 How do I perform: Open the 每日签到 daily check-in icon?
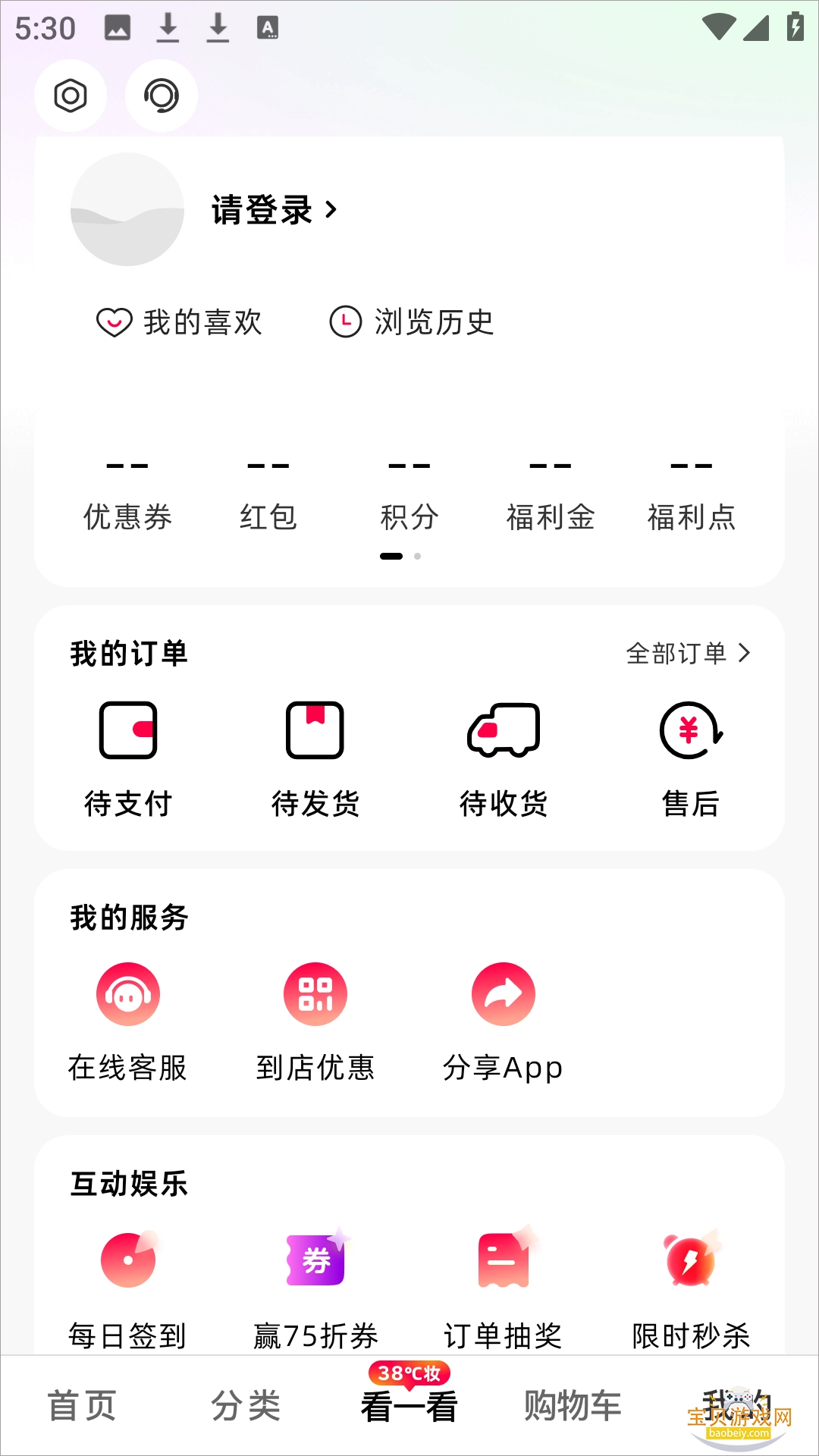[x=128, y=1257]
